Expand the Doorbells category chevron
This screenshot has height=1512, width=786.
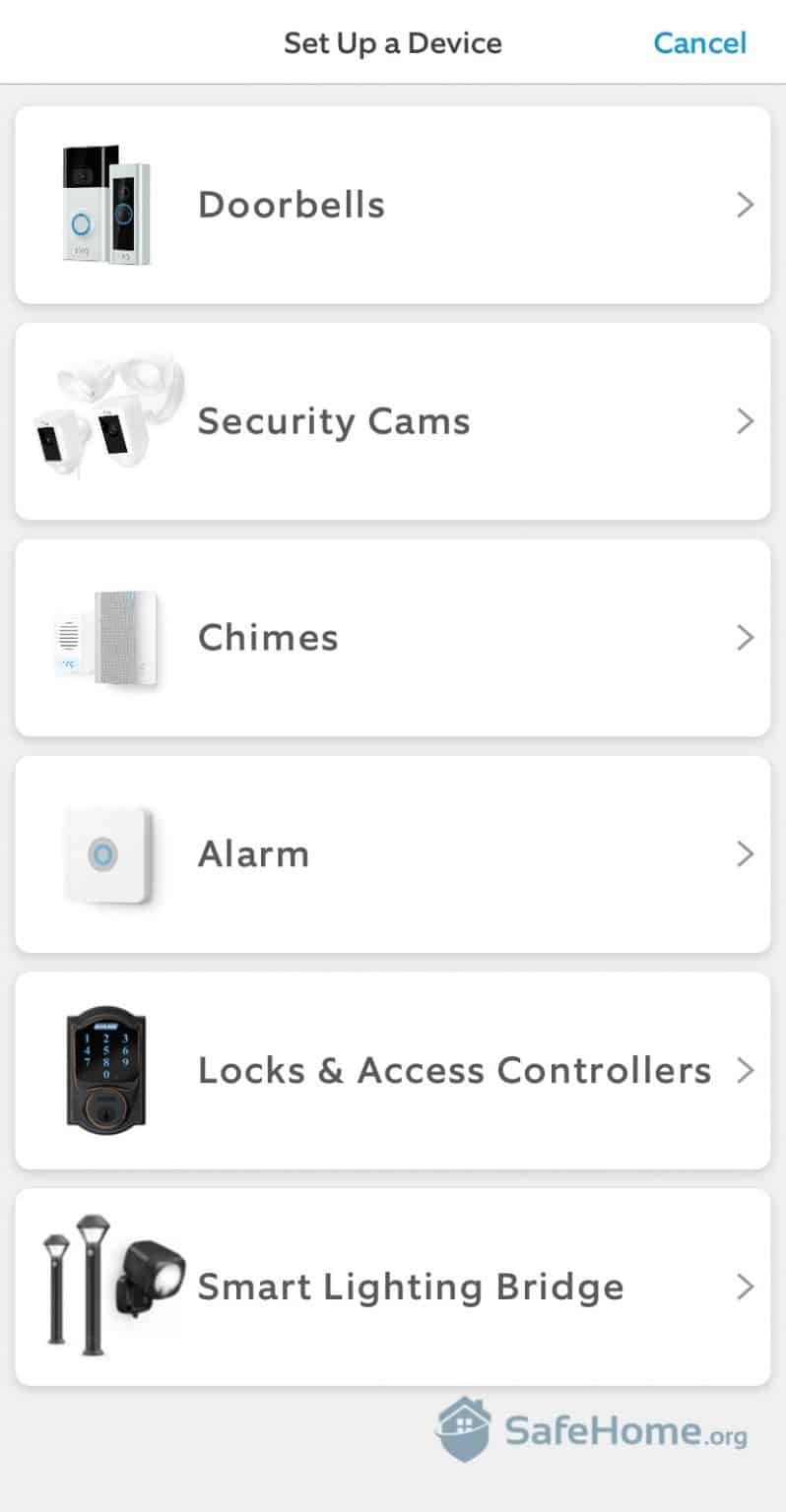[x=746, y=204]
